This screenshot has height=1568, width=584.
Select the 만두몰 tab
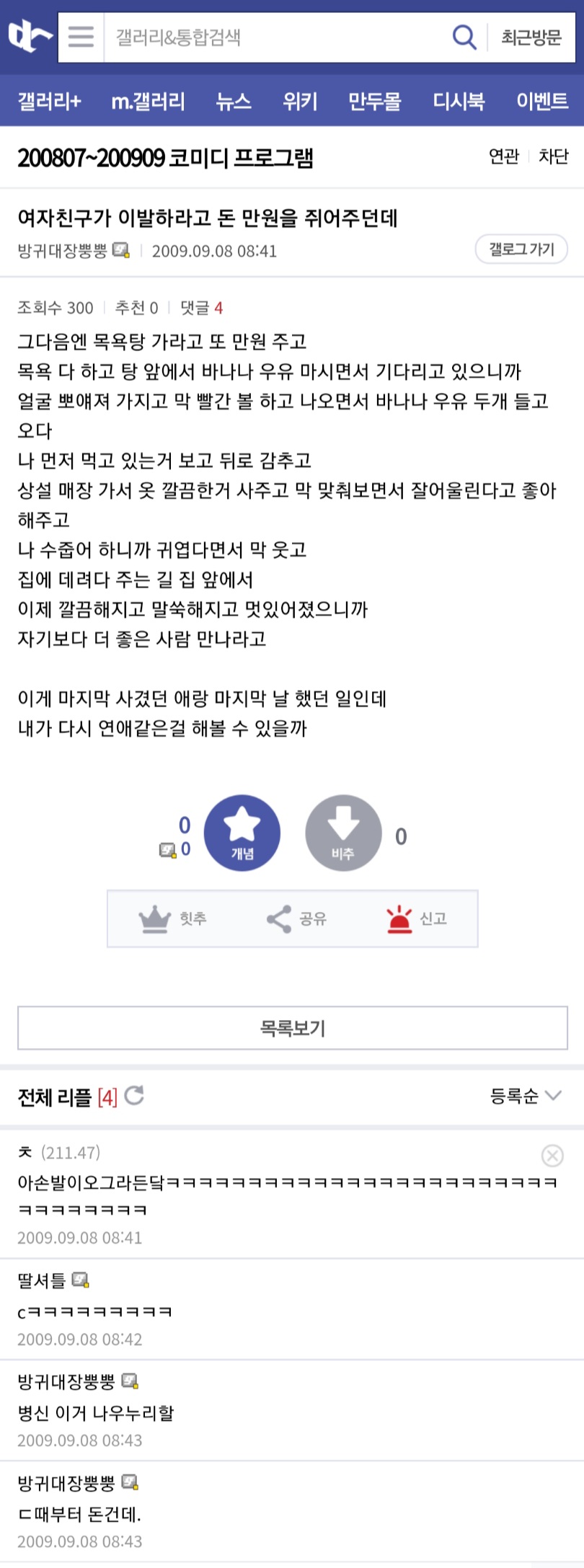374,101
